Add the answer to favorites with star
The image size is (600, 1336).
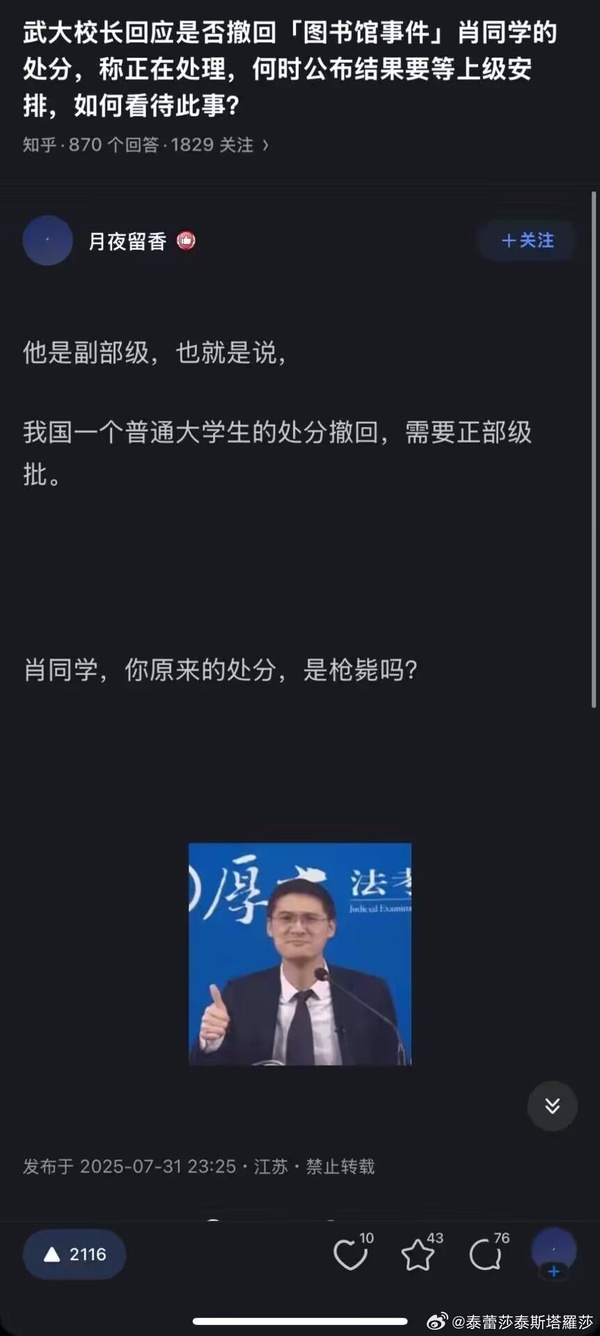click(418, 1254)
